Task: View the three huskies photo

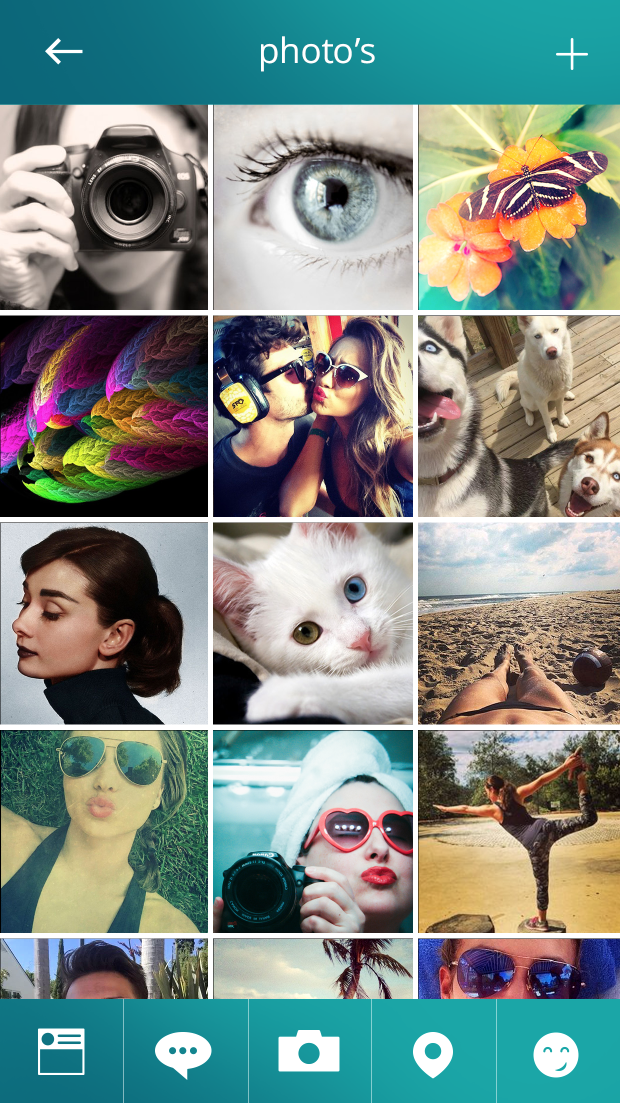Action: pos(519,416)
